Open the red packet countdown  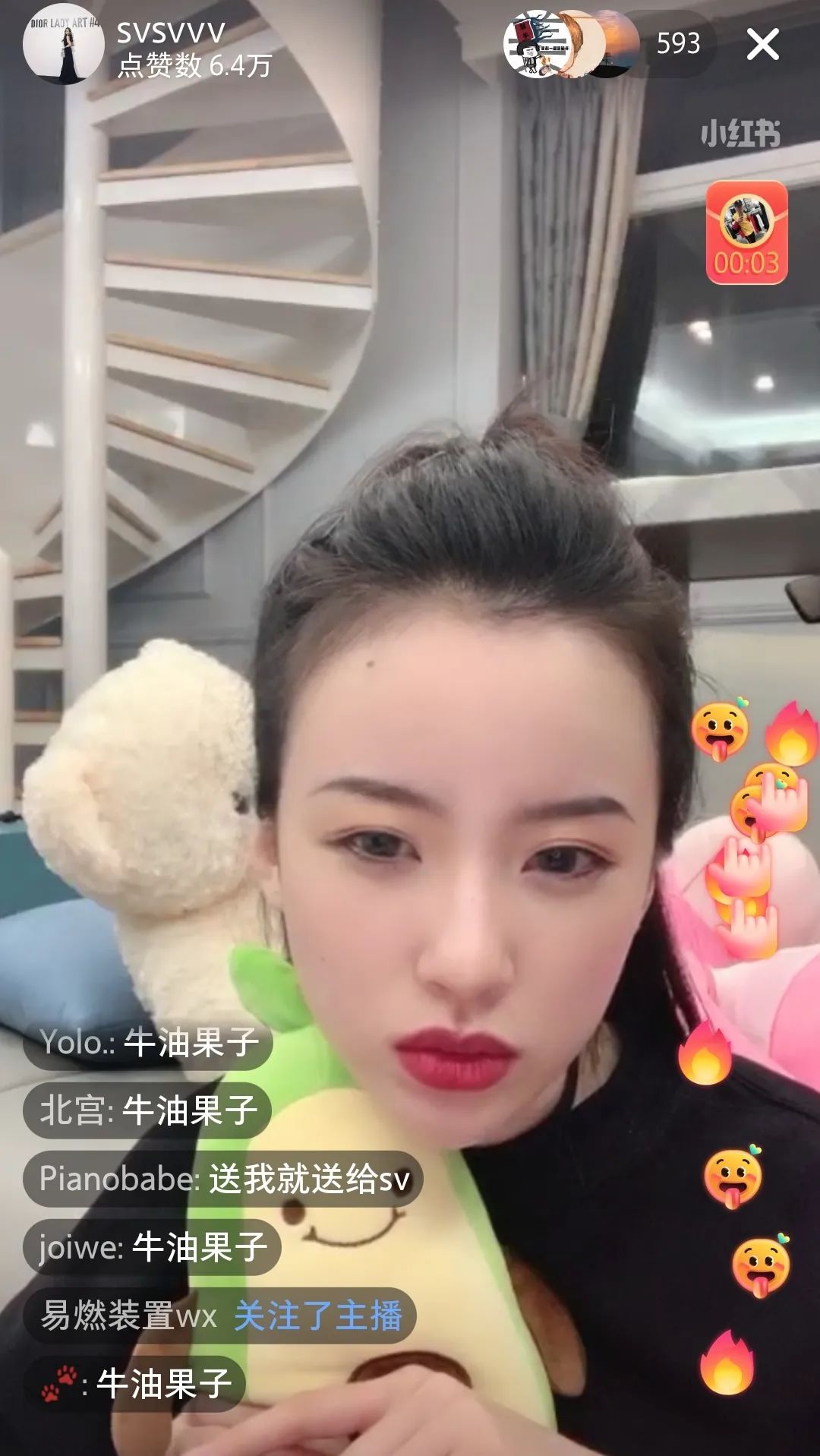[746, 233]
